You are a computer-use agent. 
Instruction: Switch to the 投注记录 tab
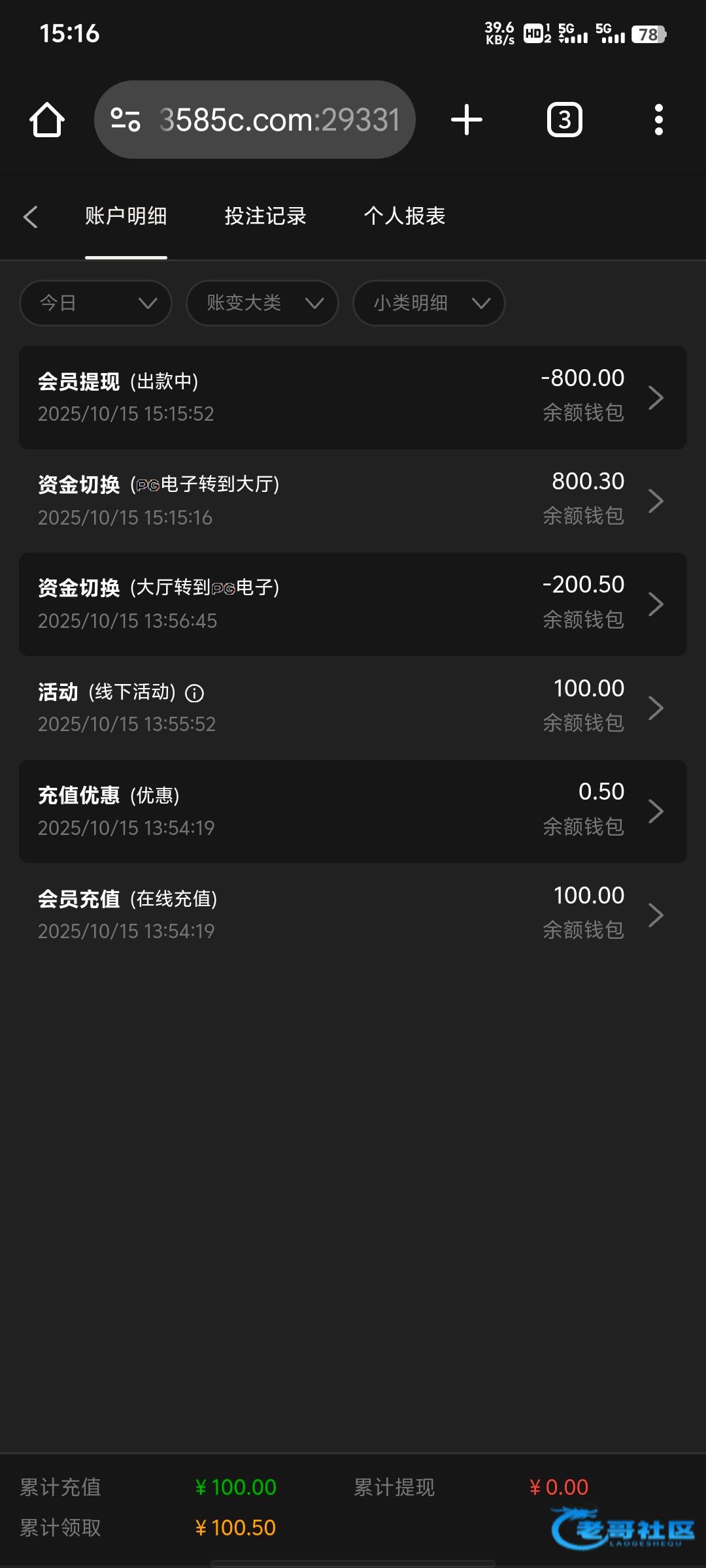[x=265, y=216]
